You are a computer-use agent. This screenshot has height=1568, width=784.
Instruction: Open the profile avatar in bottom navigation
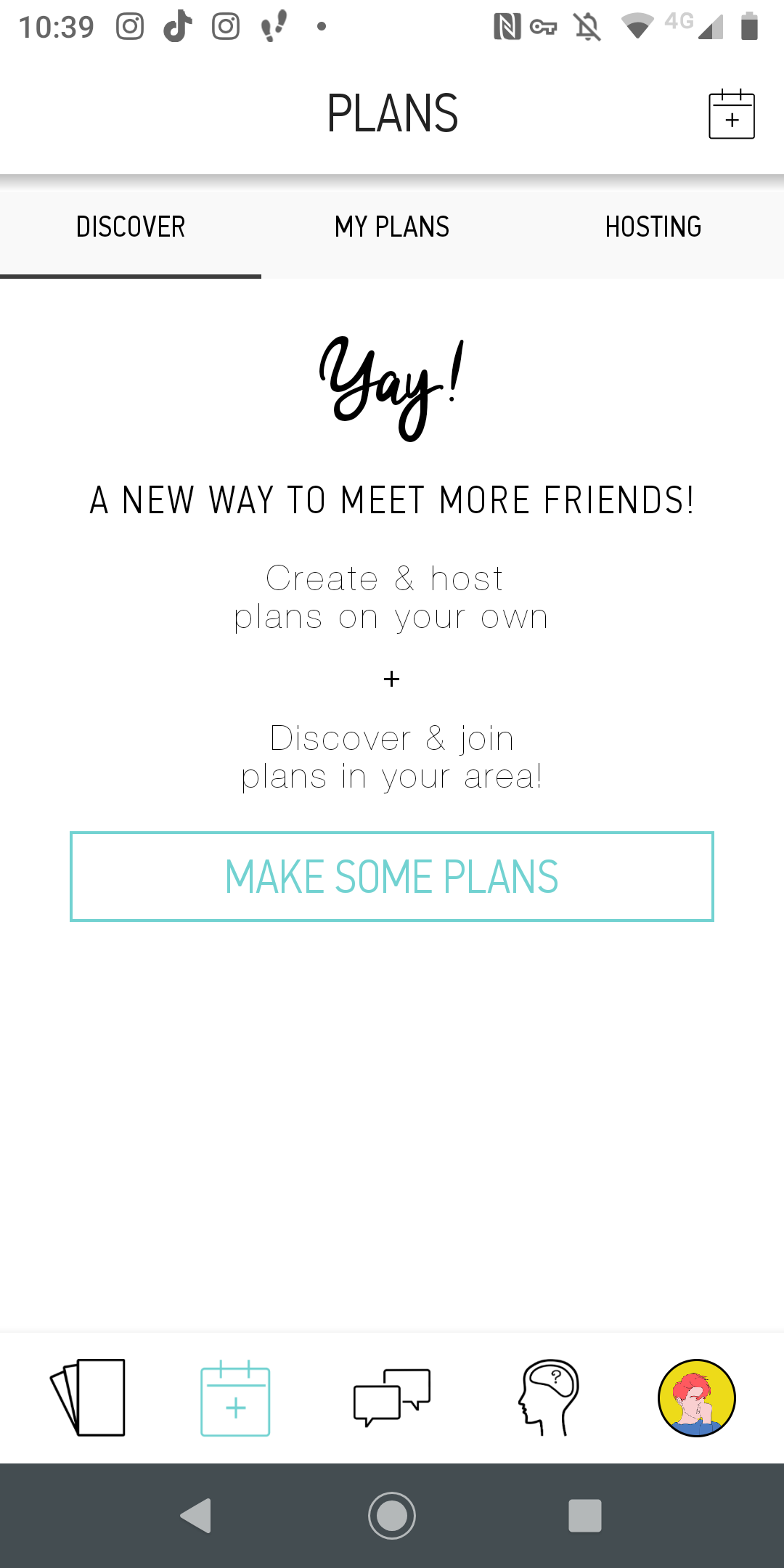697,1397
